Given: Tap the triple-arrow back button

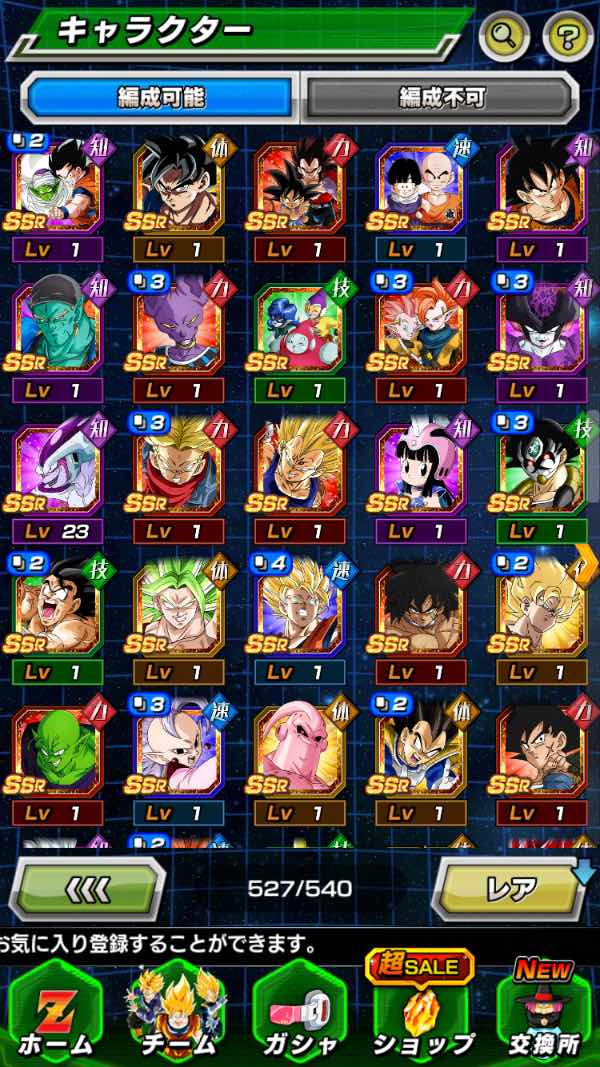Looking at the screenshot, I should coord(87,888).
